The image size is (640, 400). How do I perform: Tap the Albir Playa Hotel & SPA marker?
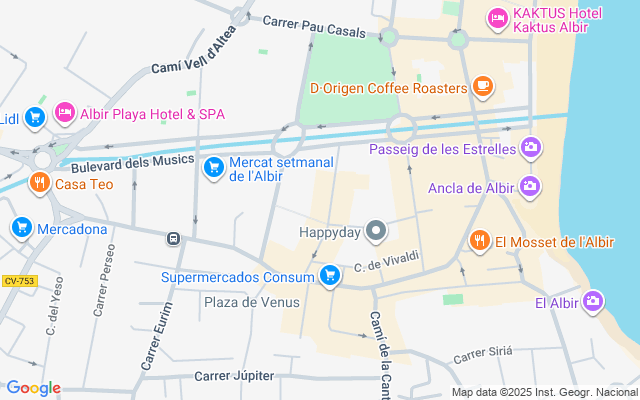pyautogui.click(x=65, y=113)
